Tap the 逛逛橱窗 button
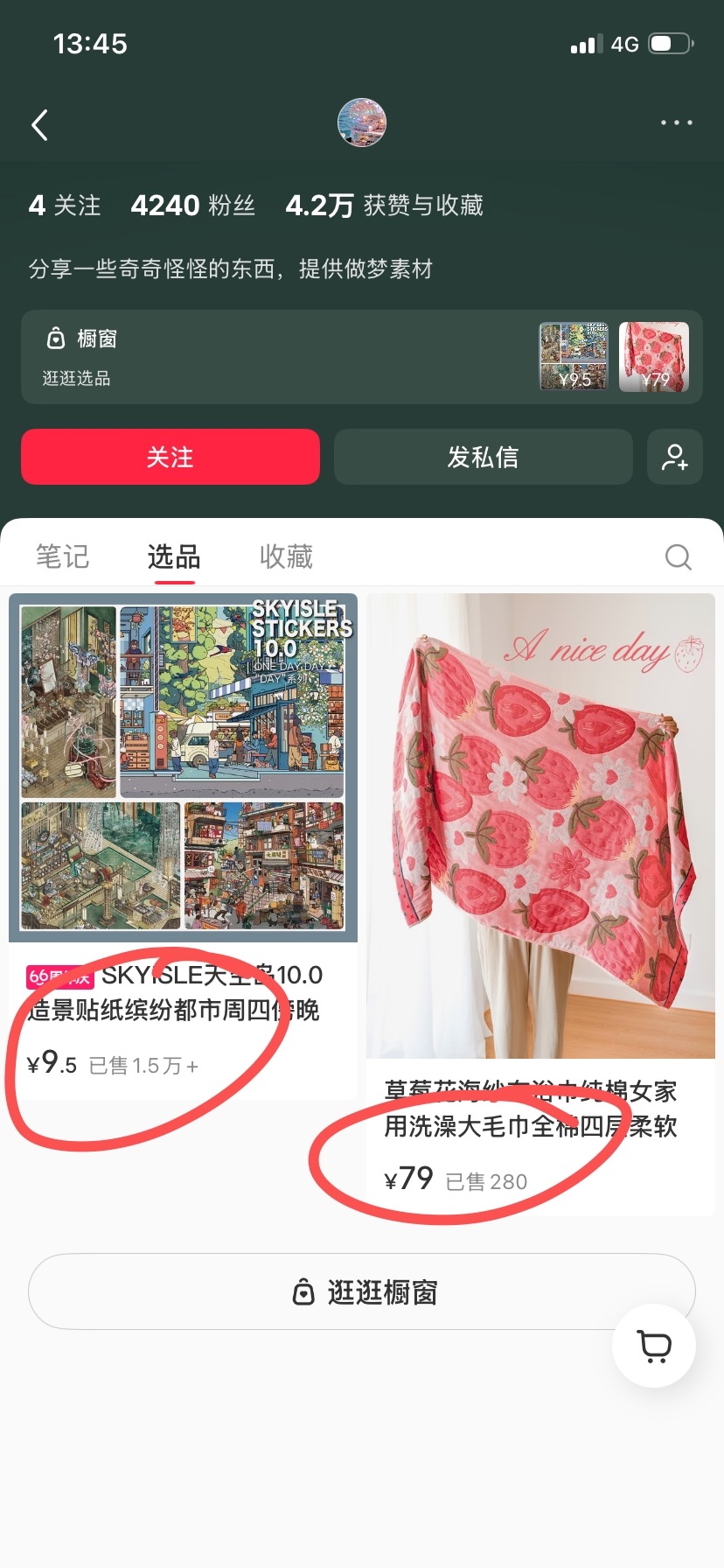 point(362,1291)
